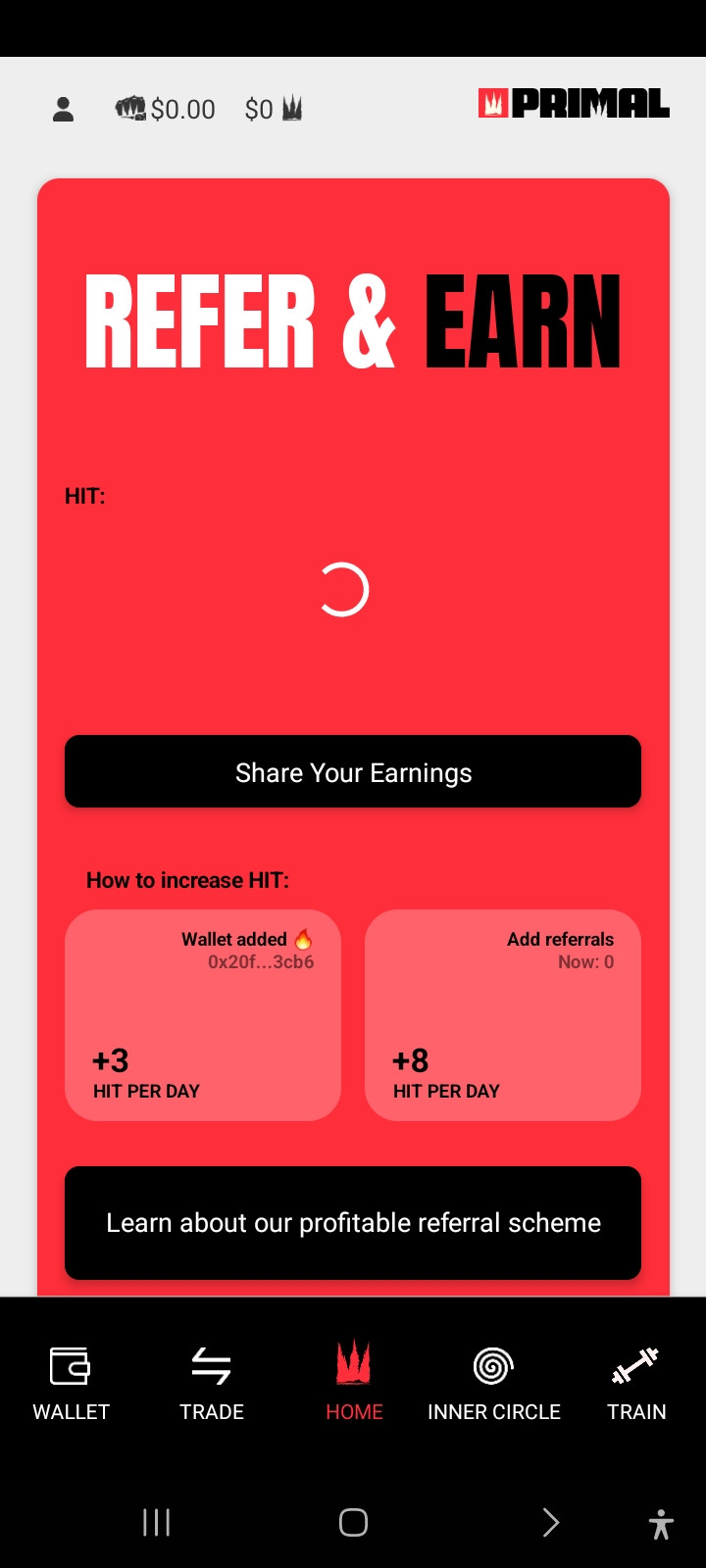Viewport: 706px width, 1568px height.
Task: Tap the system home button
Action: tap(353, 1522)
